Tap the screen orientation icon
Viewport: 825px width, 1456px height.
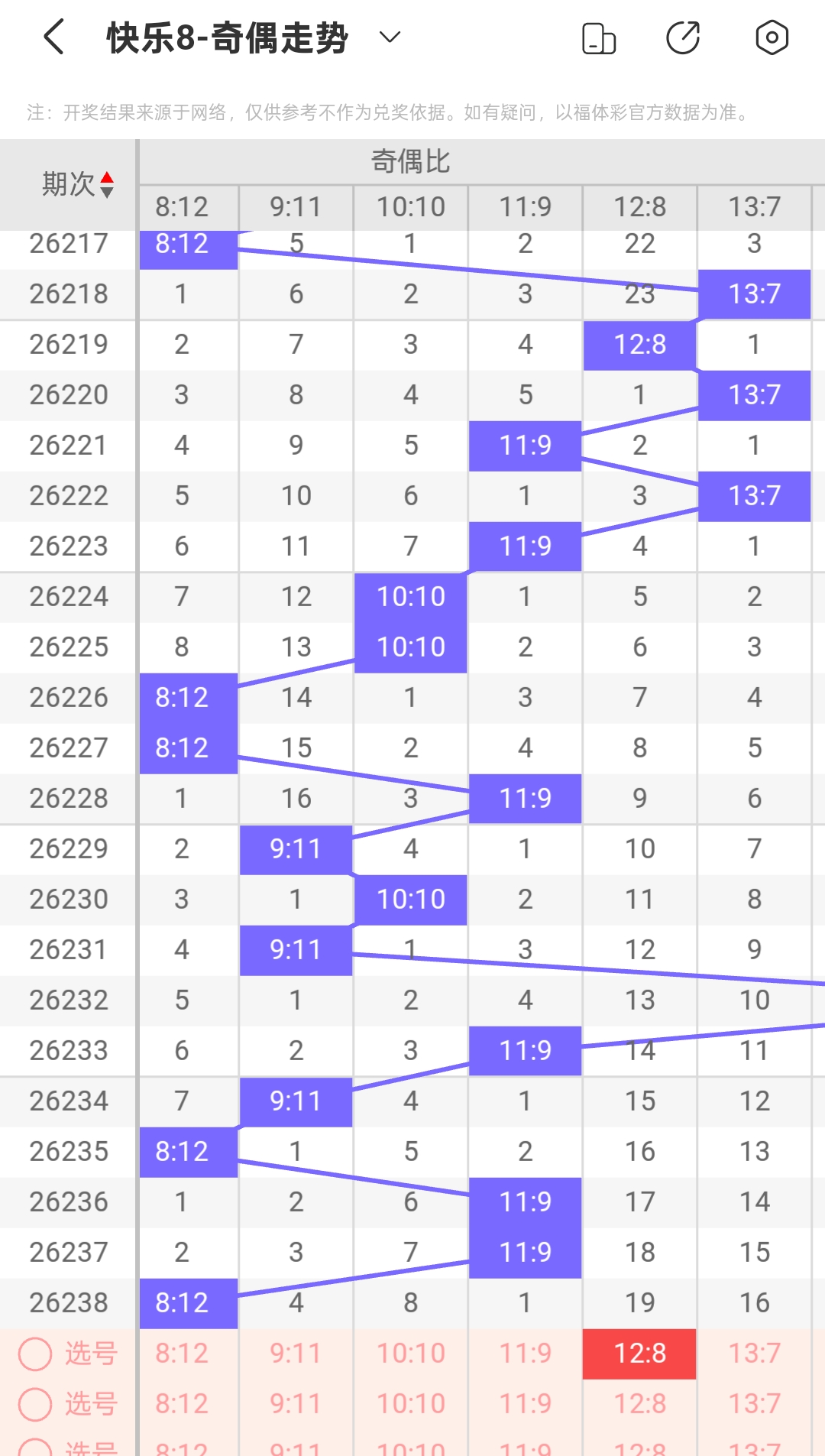599,38
